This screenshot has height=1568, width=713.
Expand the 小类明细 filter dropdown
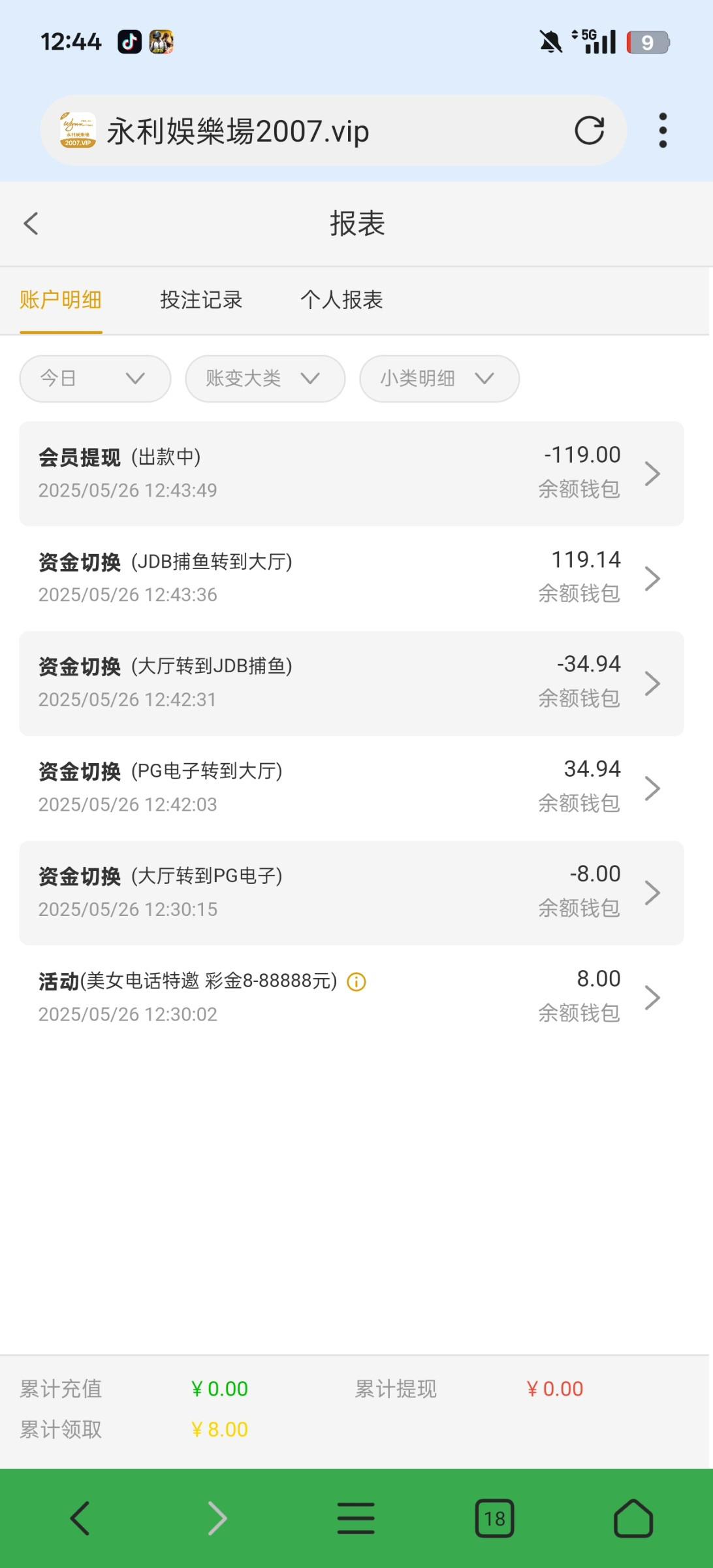click(439, 378)
